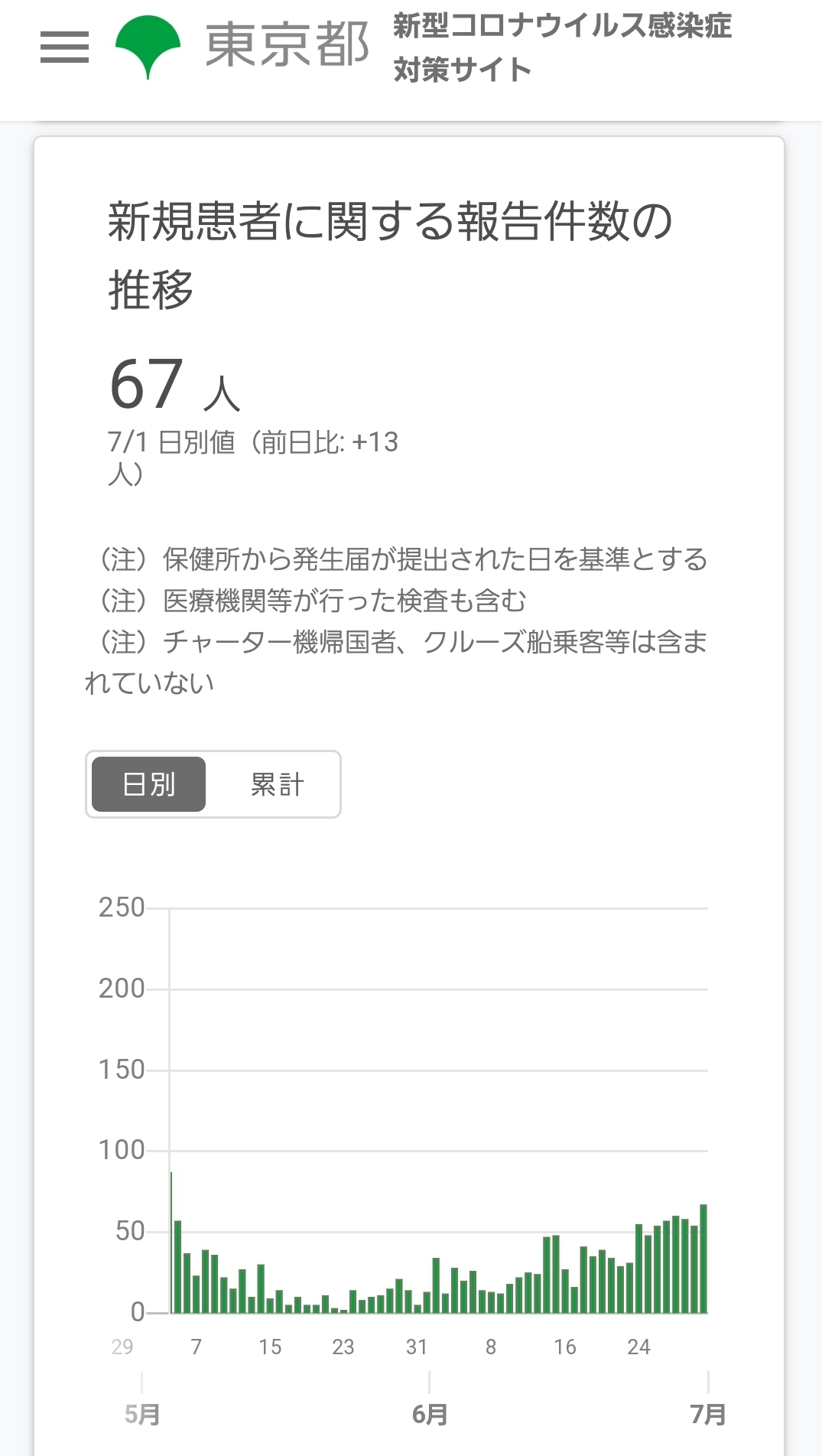Switch chart to 累計 cumulative view
This screenshot has height=1456, width=822.
[277, 784]
